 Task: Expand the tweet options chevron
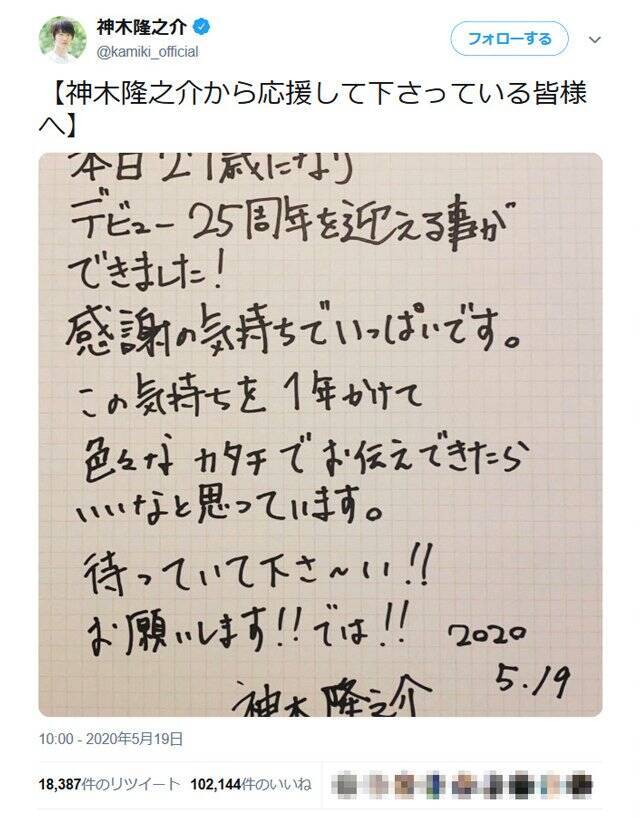(x=595, y=40)
